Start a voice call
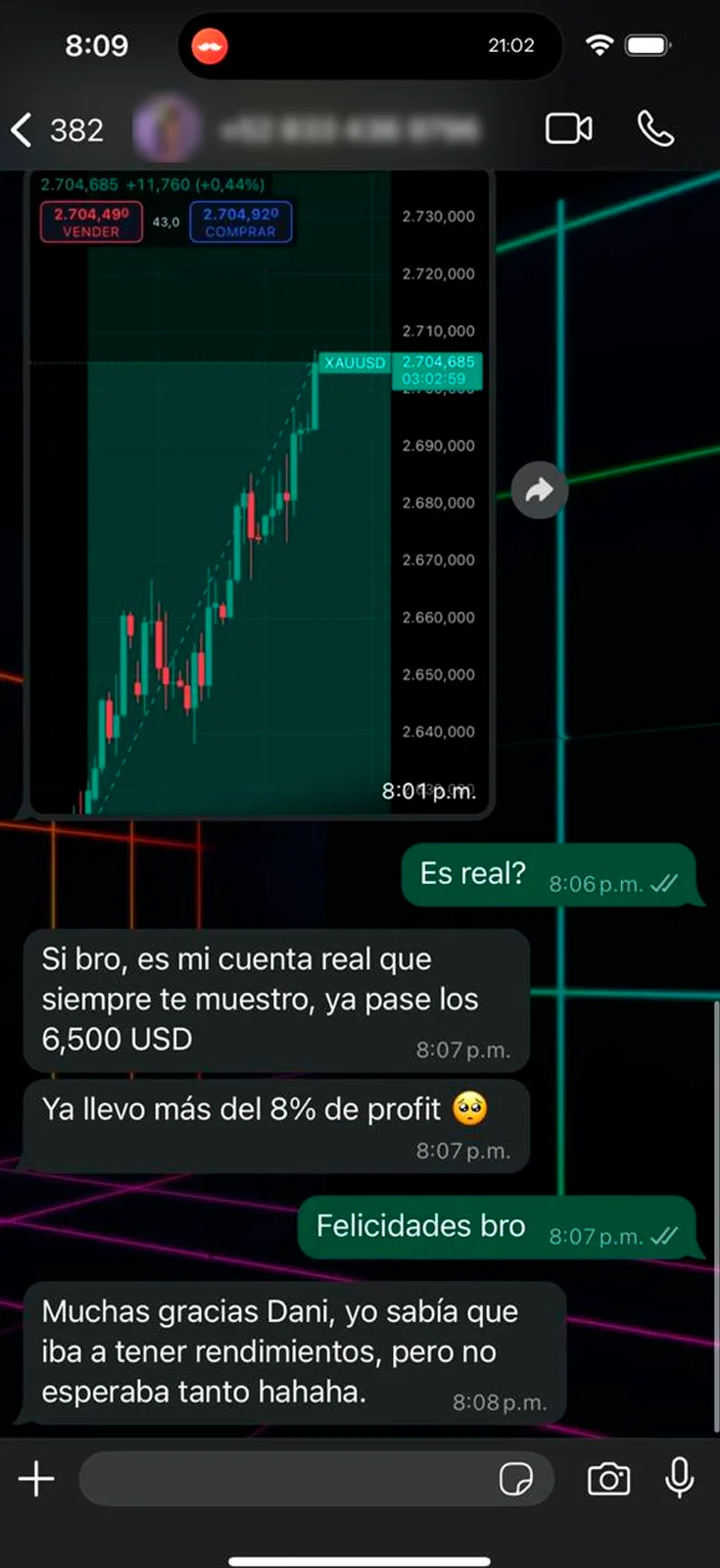This screenshot has height=1568, width=720. 655,128
